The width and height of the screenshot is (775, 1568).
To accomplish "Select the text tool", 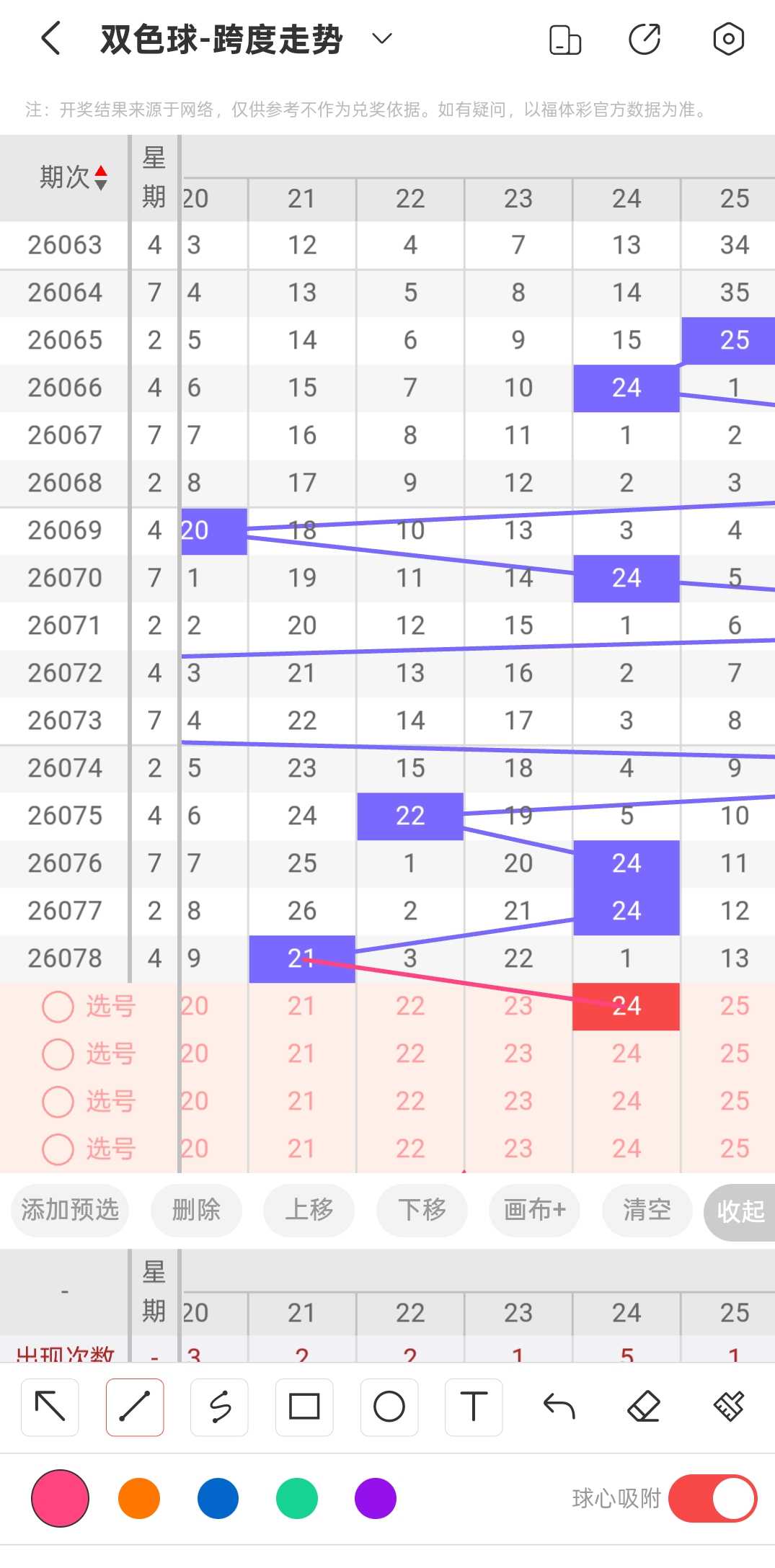I will (474, 1407).
